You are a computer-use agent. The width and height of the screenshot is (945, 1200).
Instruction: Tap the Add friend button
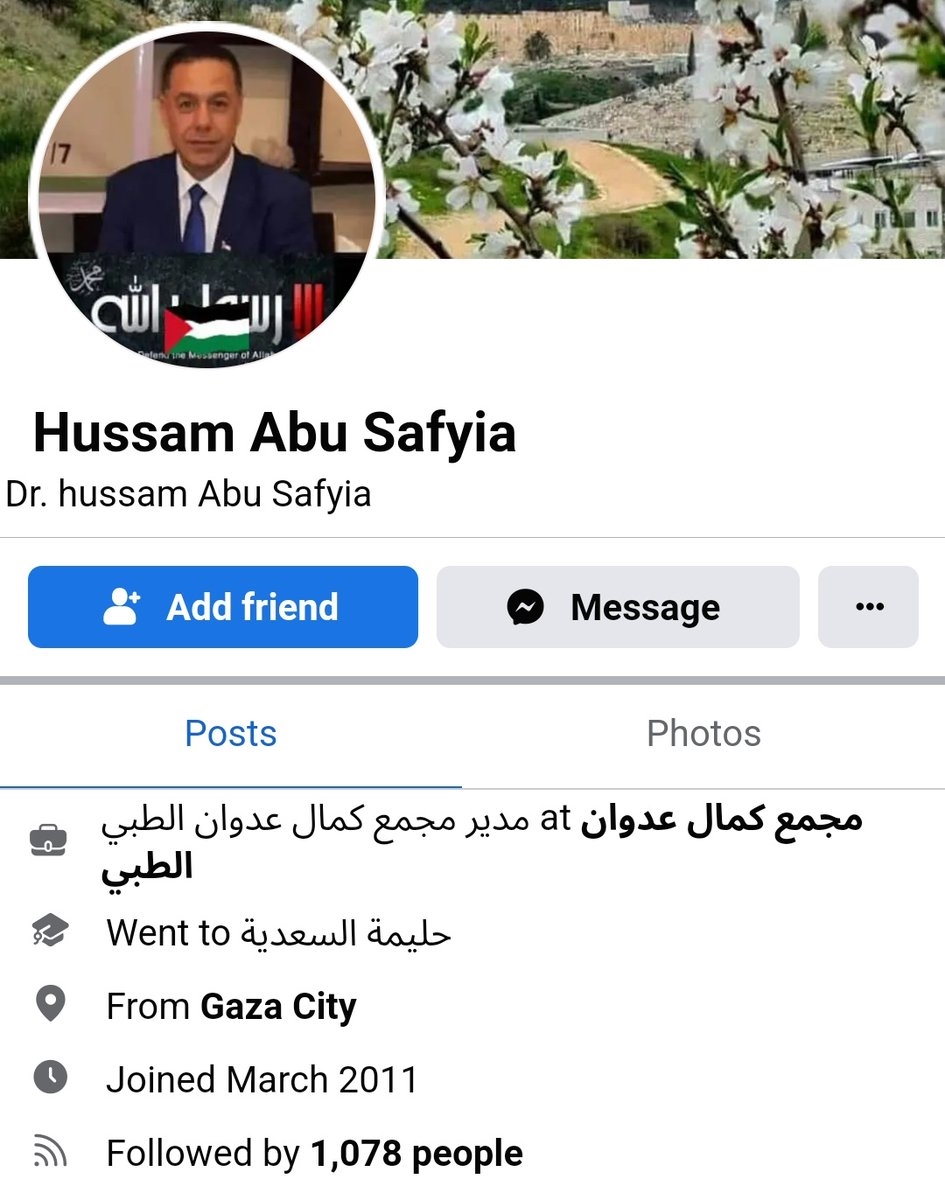coord(222,607)
